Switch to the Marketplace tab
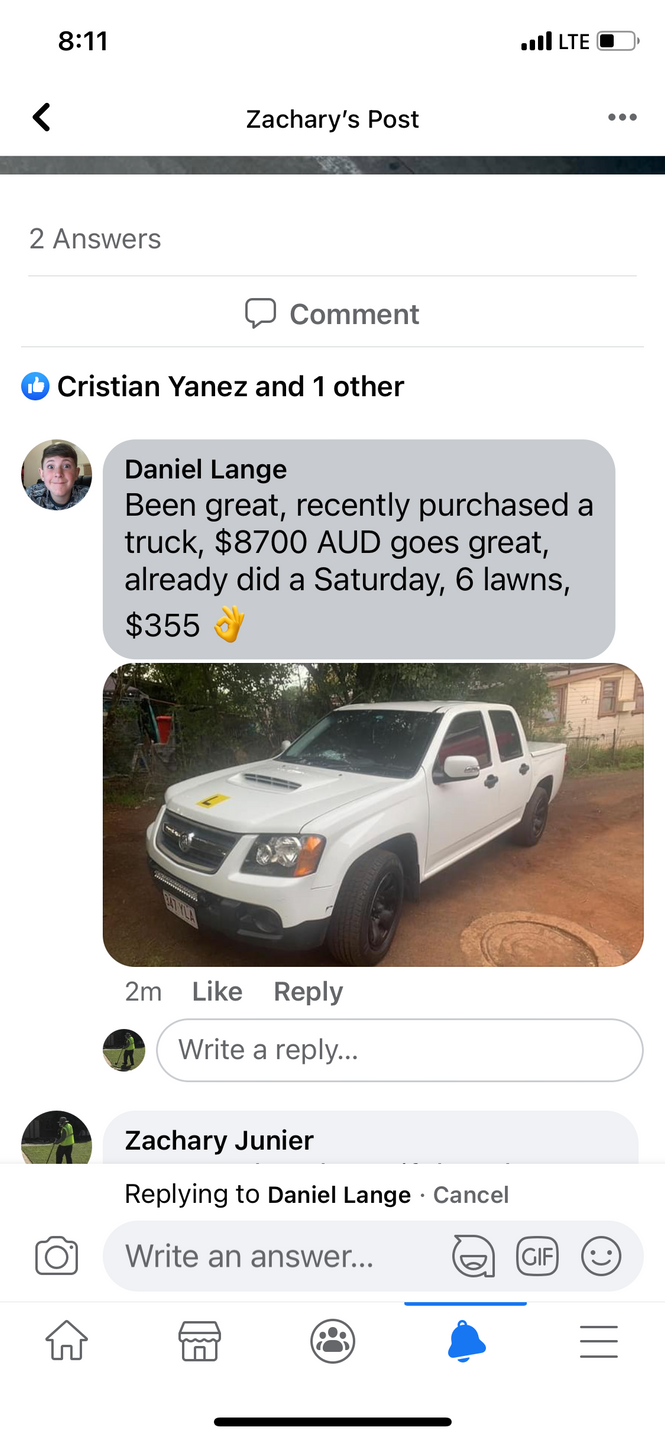Screen dimensions: 665x1440 [x=199, y=1341]
